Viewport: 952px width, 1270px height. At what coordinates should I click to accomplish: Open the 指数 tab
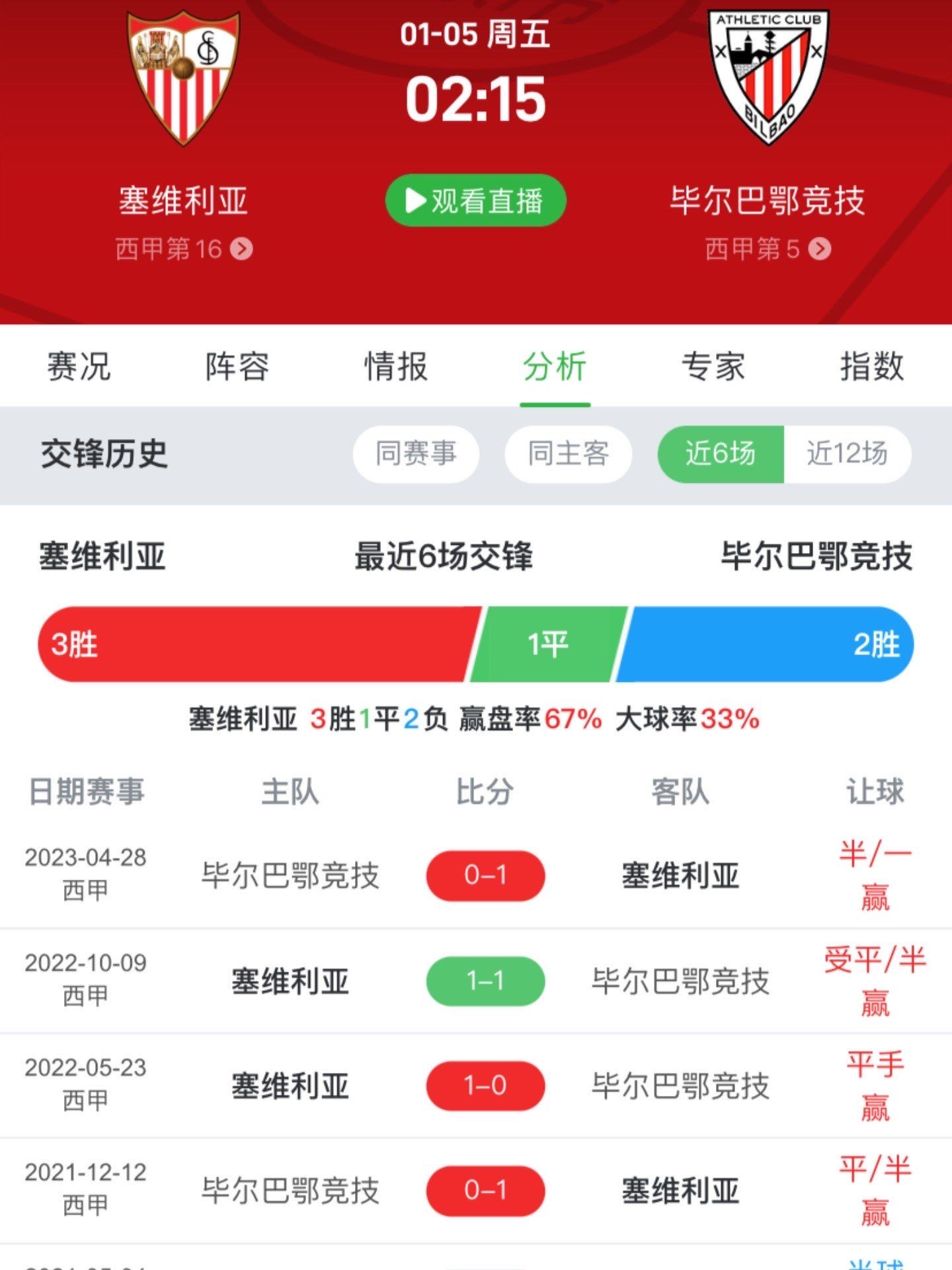click(871, 366)
